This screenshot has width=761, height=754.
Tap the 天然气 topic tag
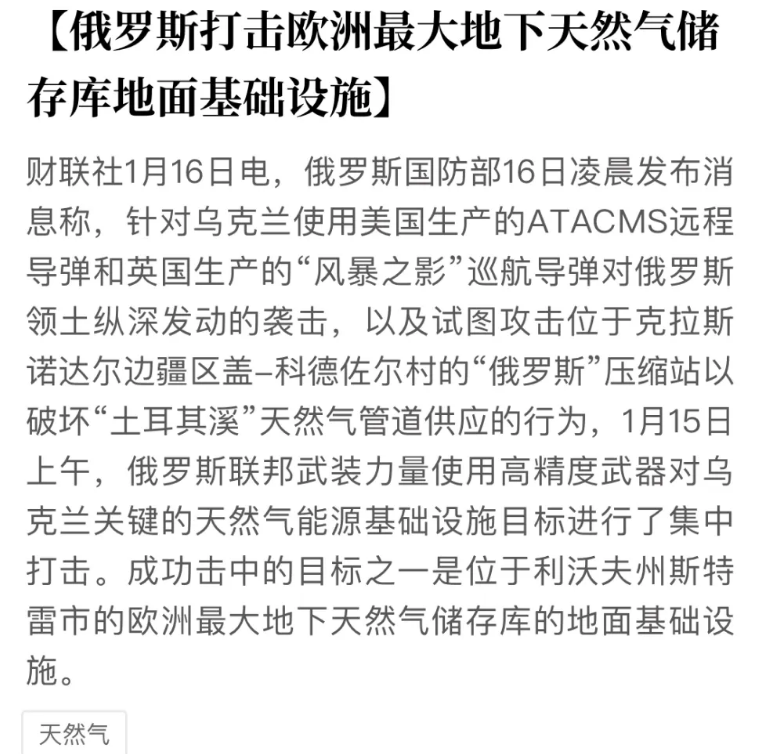(x=74, y=733)
